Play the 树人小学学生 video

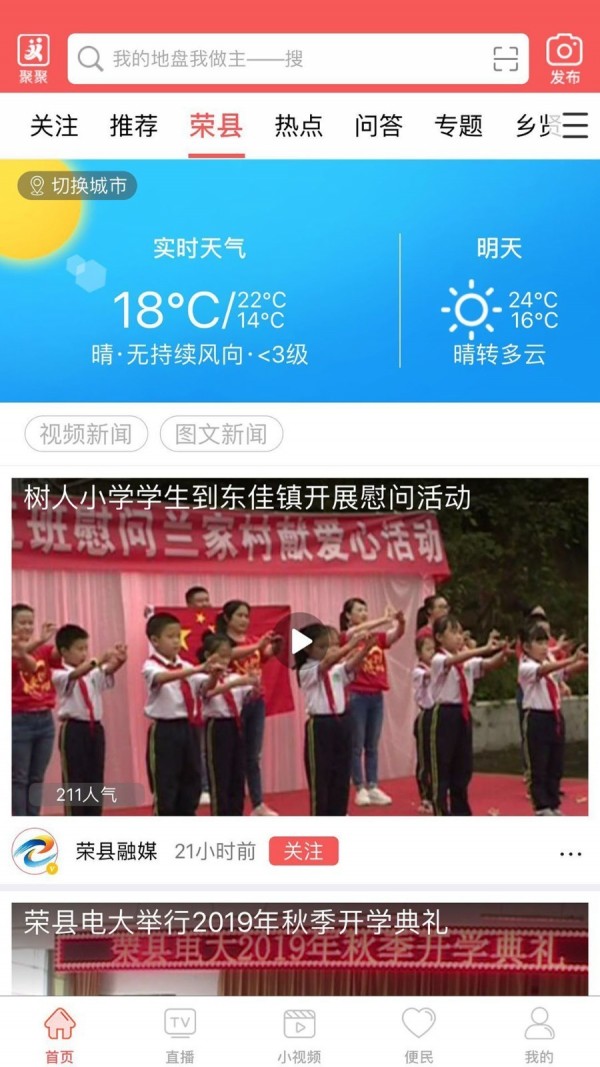tap(300, 640)
